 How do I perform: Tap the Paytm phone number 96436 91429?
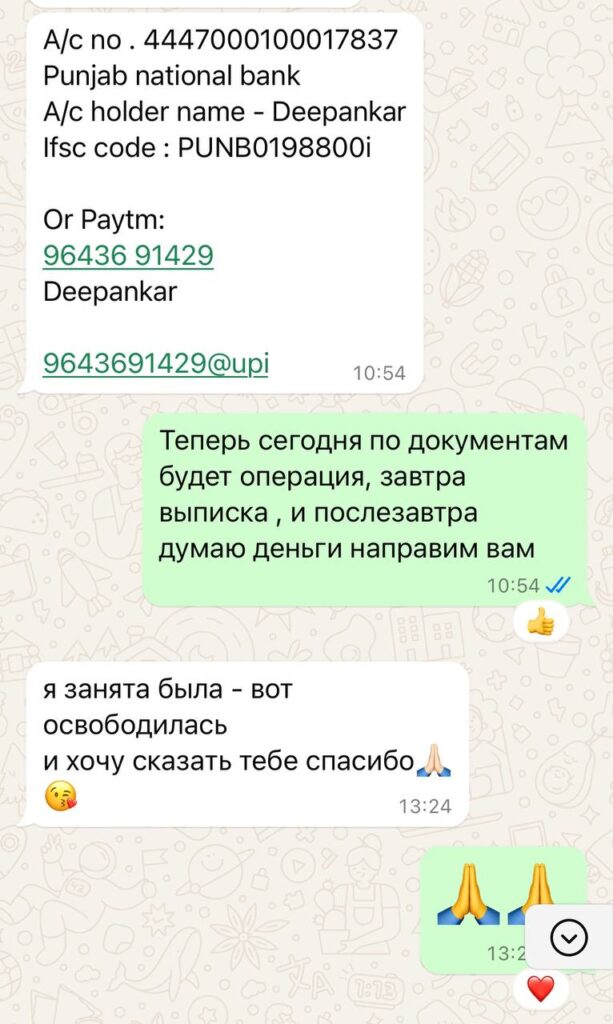pos(128,256)
